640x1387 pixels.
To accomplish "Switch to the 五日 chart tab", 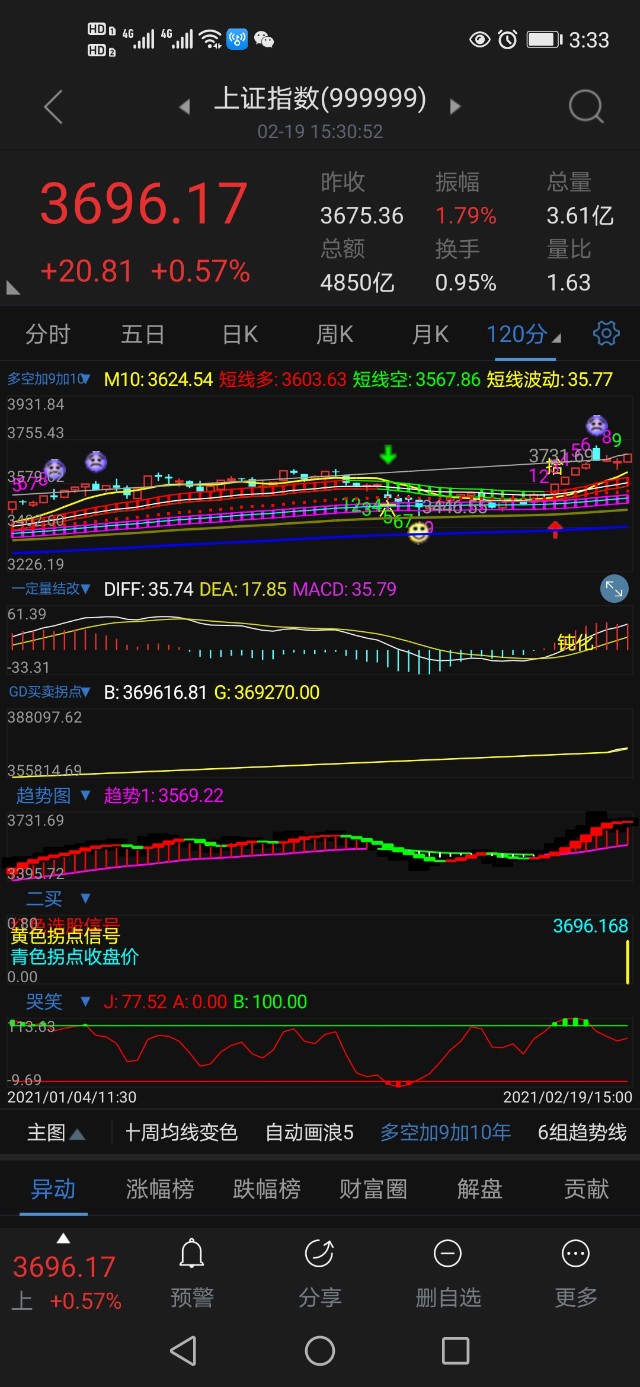I will 142,334.
